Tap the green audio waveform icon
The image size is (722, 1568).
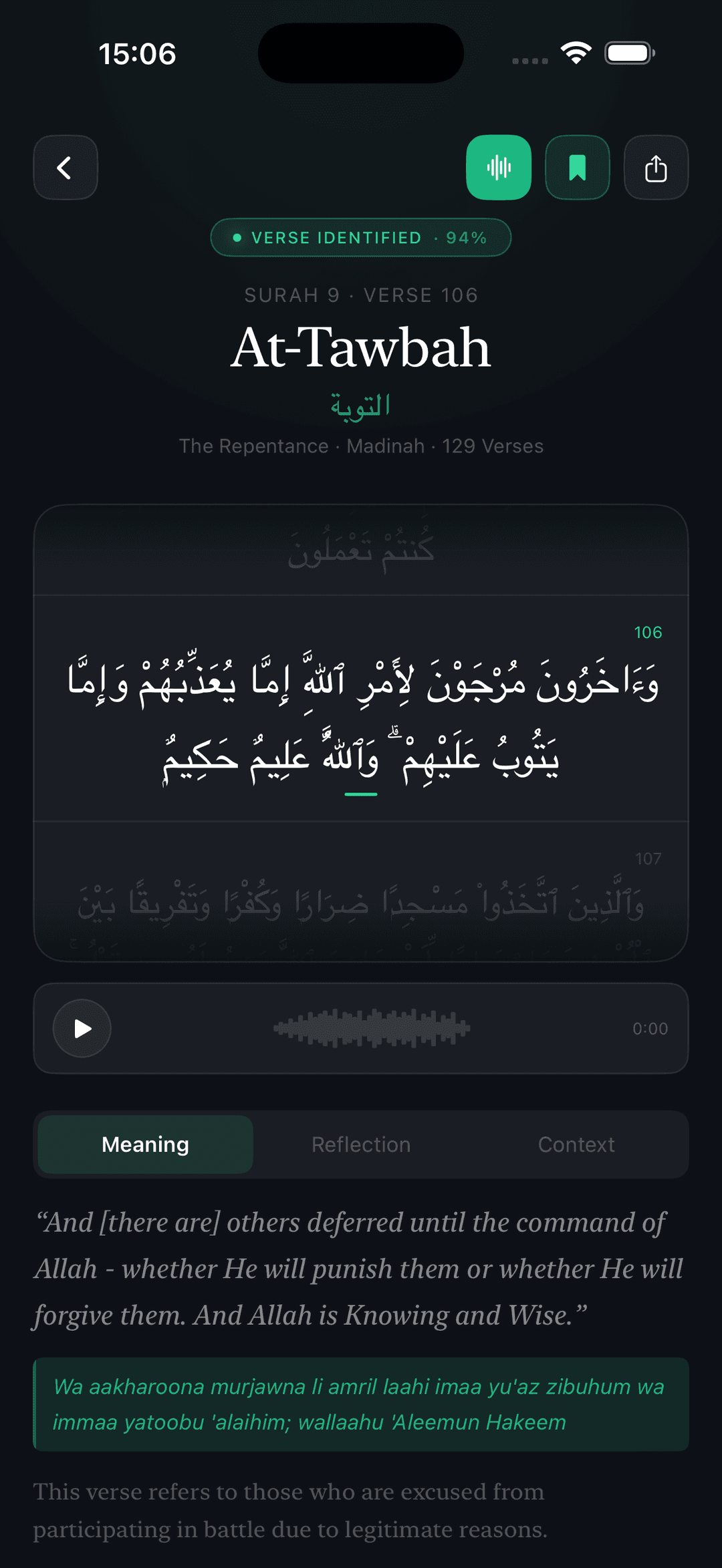[x=499, y=168]
